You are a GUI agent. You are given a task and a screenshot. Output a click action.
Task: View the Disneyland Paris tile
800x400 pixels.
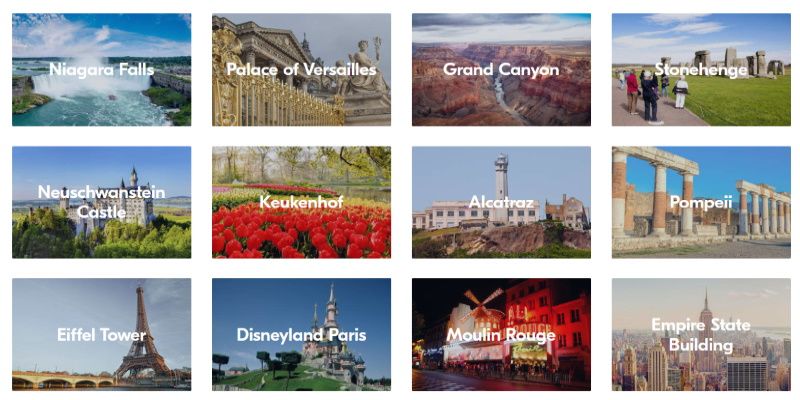pyautogui.click(x=301, y=334)
